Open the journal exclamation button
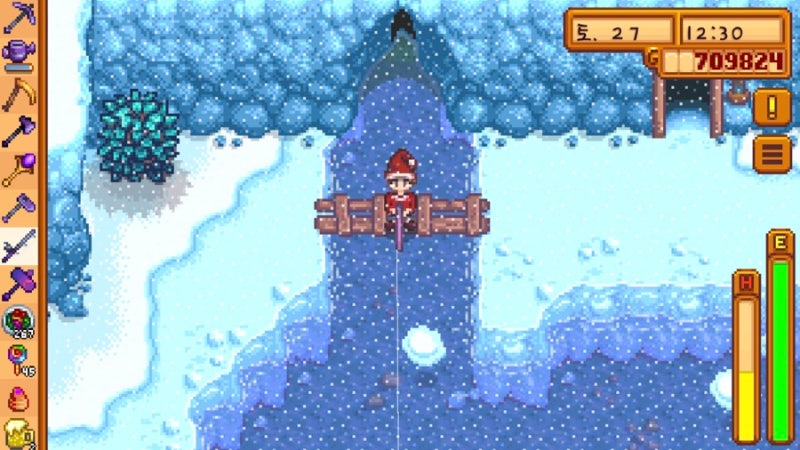Viewport: 800px width, 450px height. [772, 106]
